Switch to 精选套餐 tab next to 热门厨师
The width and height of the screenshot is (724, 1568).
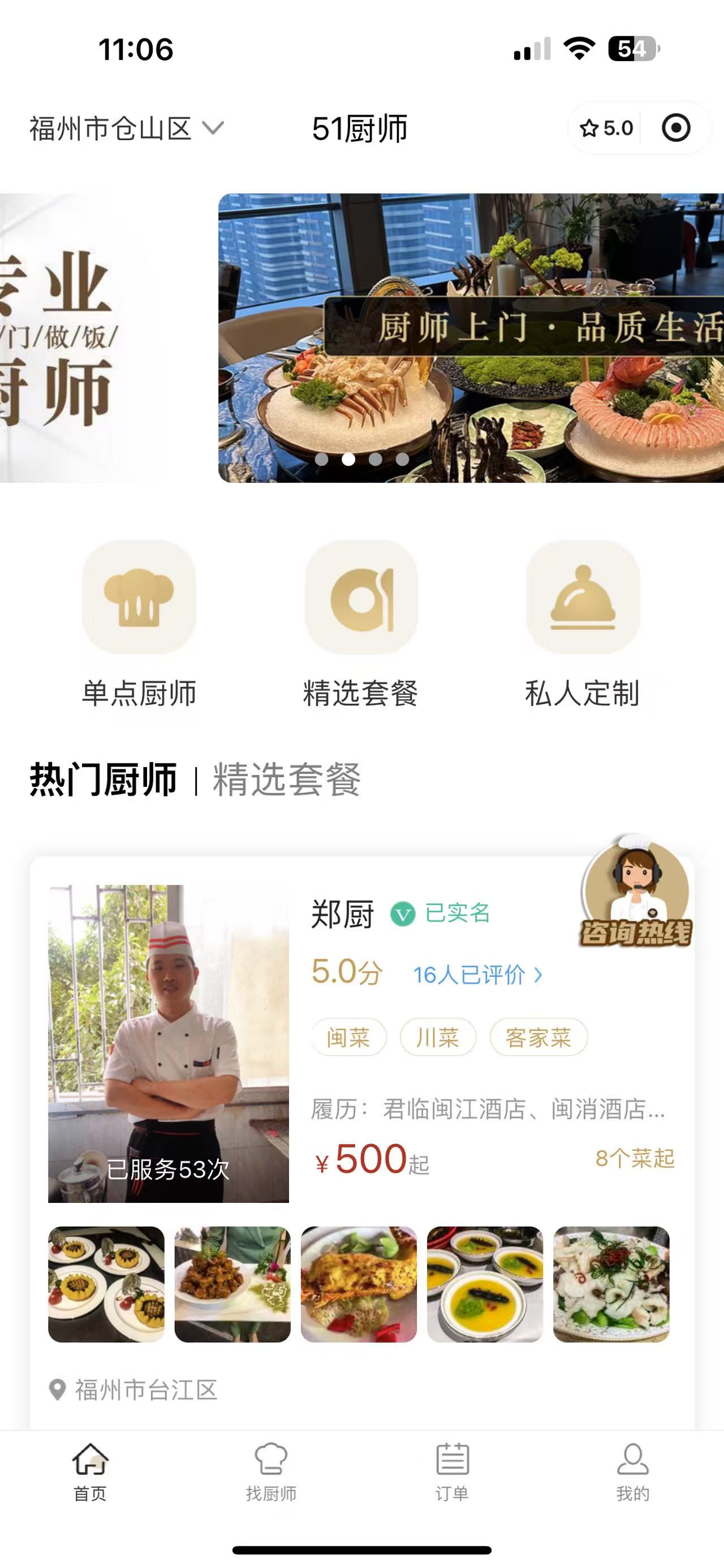pyautogui.click(x=286, y=779)
